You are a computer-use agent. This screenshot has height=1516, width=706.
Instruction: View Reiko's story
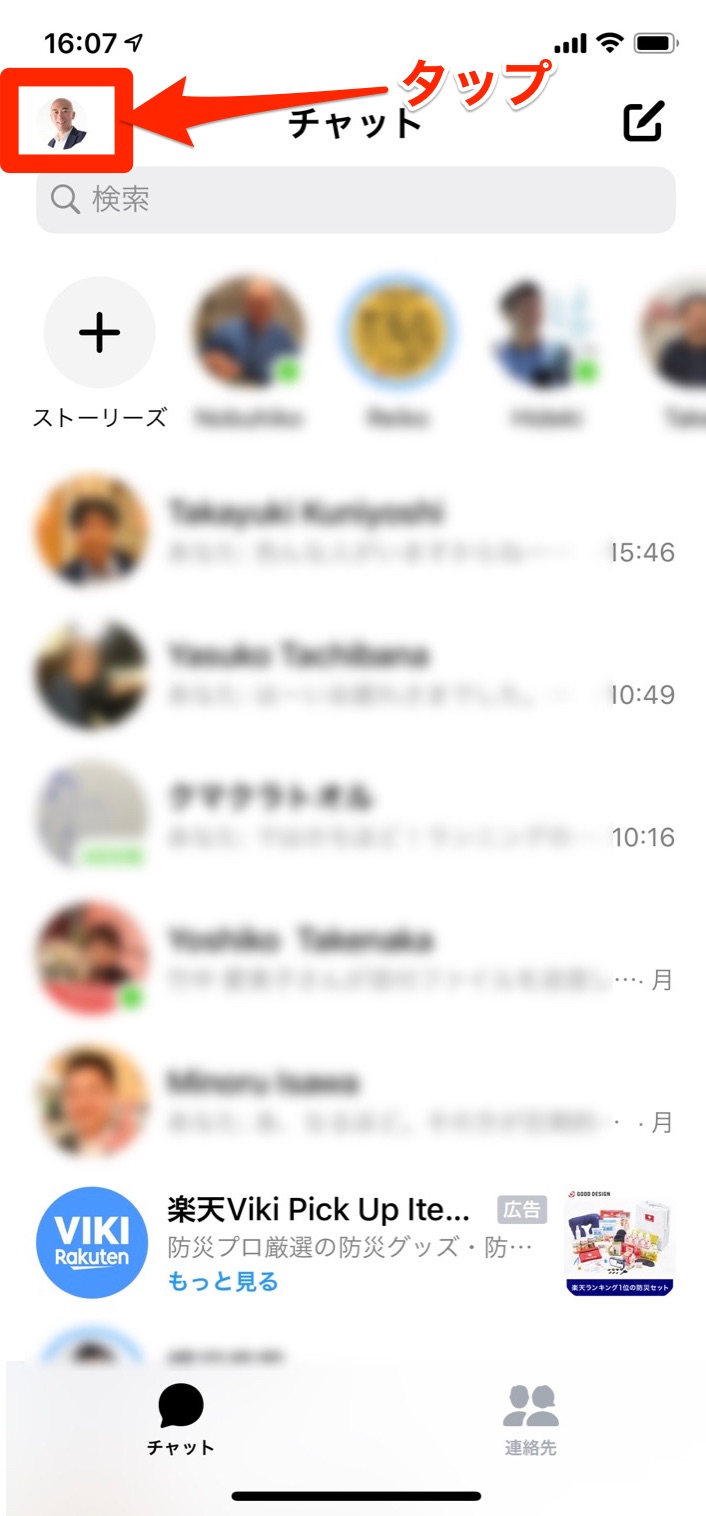[399, 333]
